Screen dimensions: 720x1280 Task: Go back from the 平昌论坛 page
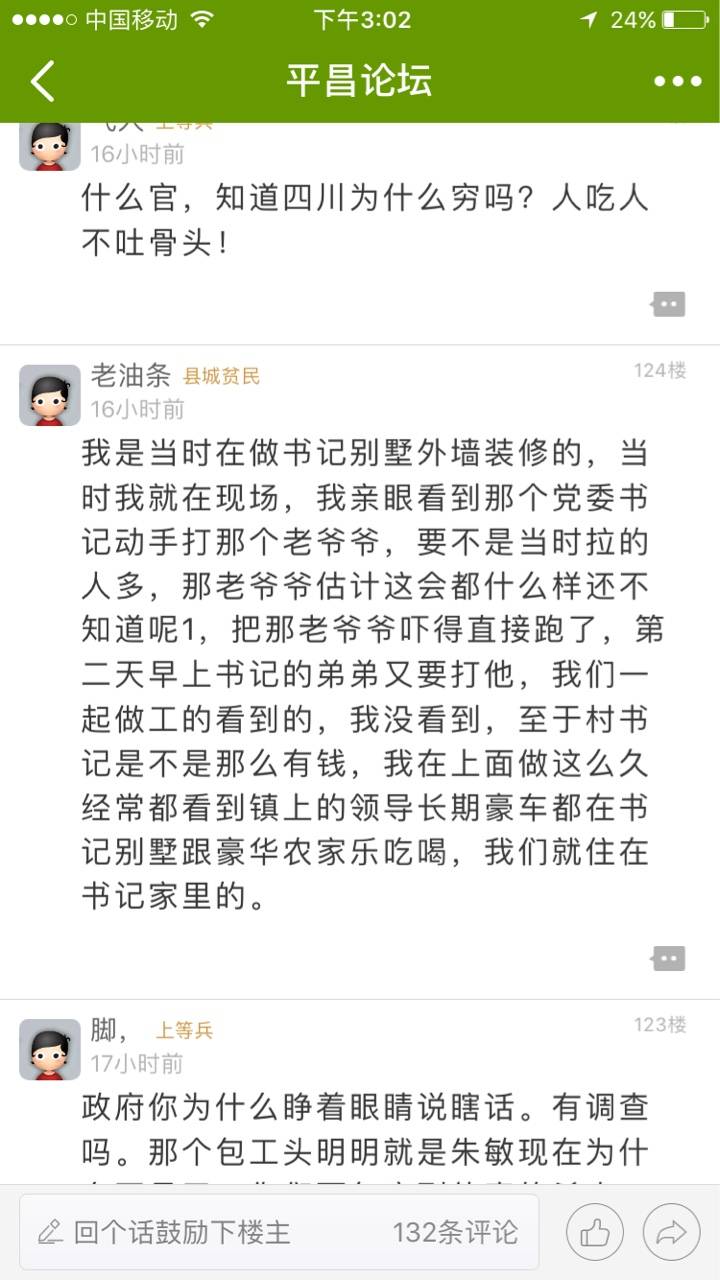pos(42,81)
